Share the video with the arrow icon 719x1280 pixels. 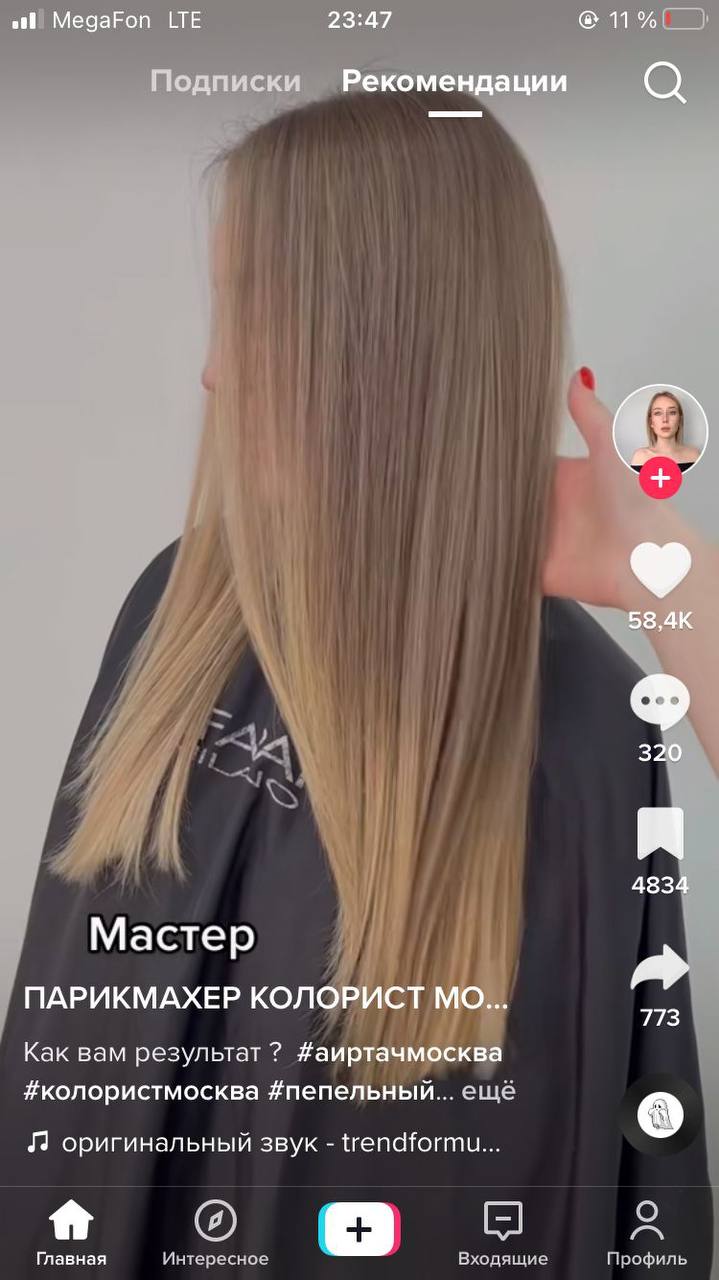coord(660,968)
